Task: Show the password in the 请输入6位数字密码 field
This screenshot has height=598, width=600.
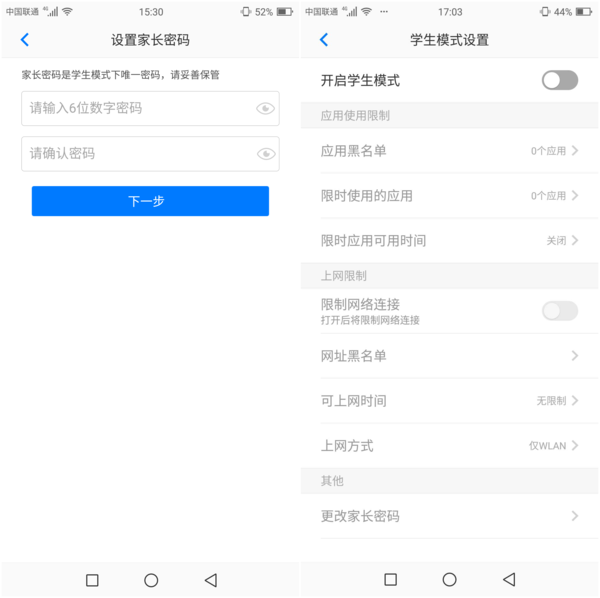Action: tap(265, 108)
